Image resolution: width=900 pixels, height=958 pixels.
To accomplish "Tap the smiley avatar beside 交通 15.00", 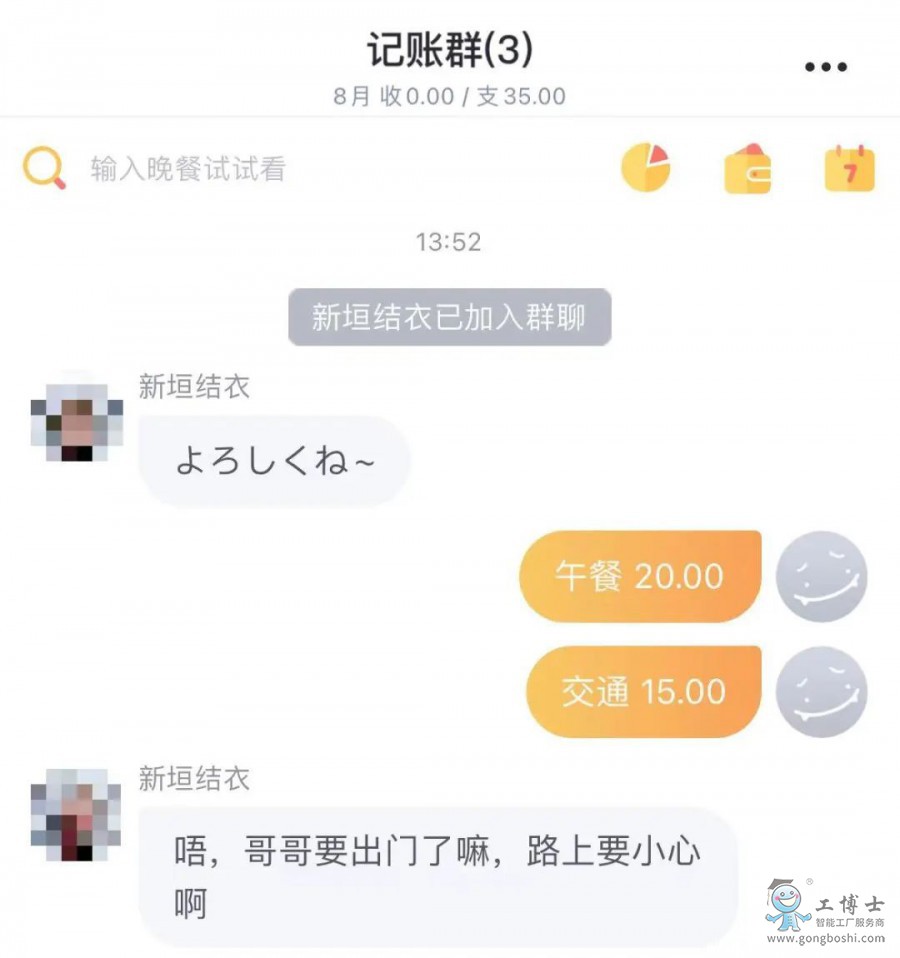I will (822, 692).
